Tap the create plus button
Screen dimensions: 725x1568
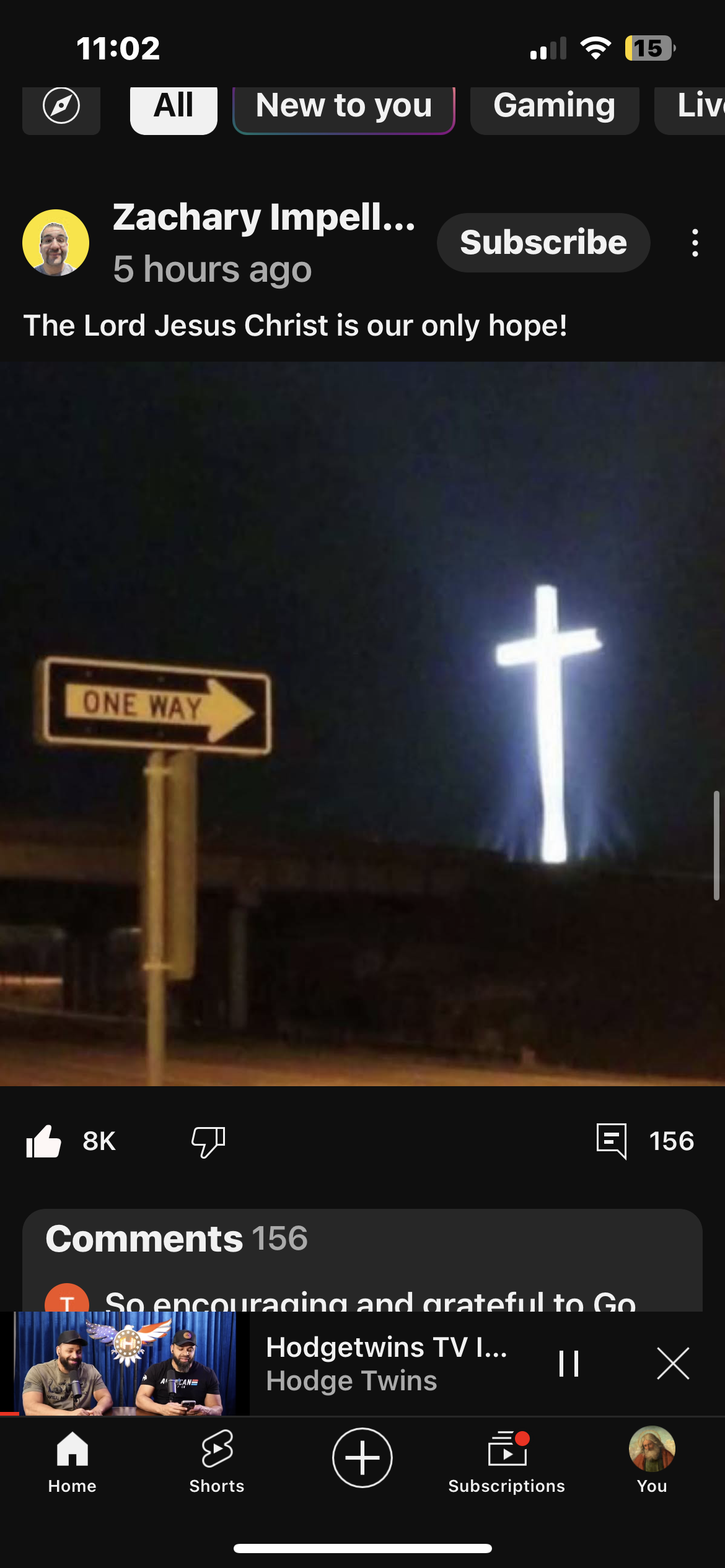point(362,1458)
